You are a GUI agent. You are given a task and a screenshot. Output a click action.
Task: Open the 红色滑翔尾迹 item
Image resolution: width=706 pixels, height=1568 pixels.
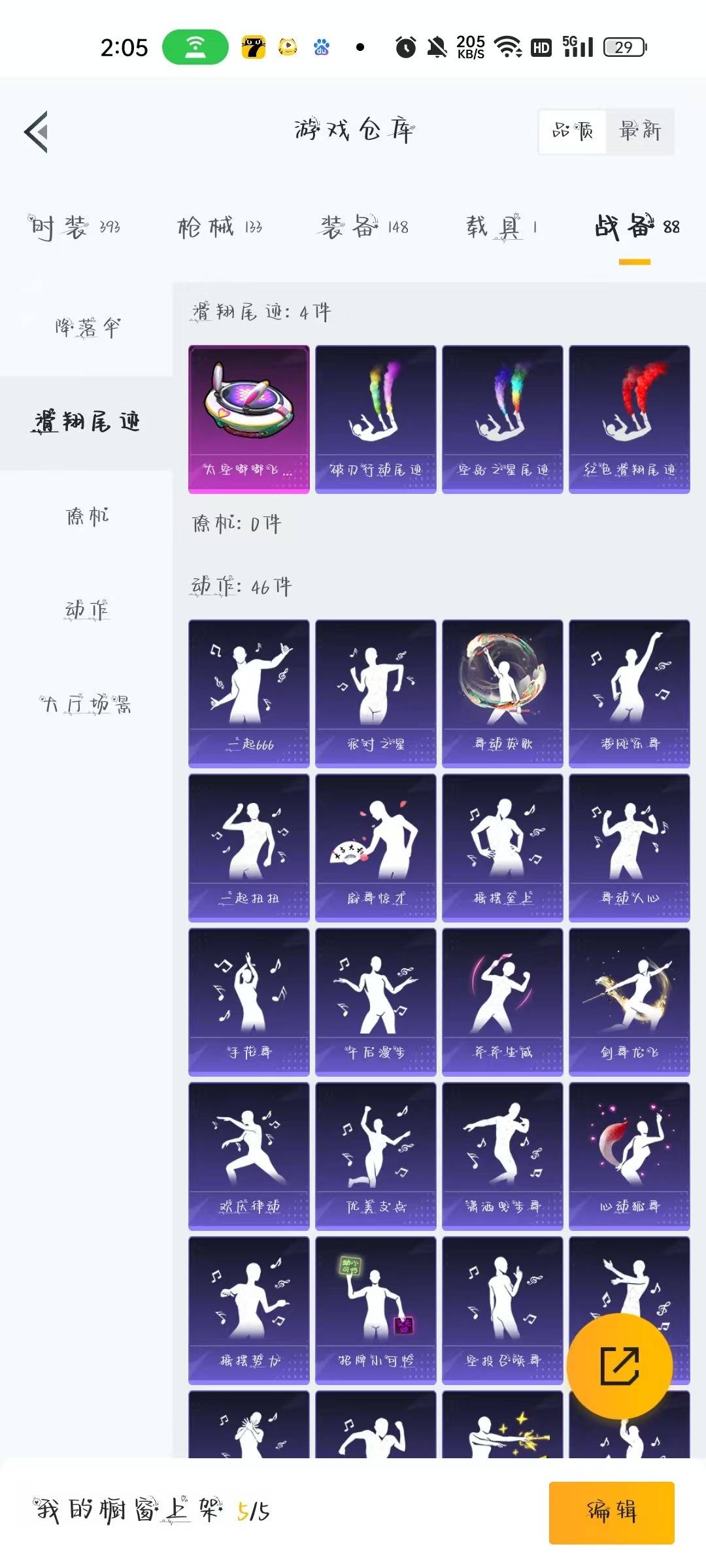[630, 419]
